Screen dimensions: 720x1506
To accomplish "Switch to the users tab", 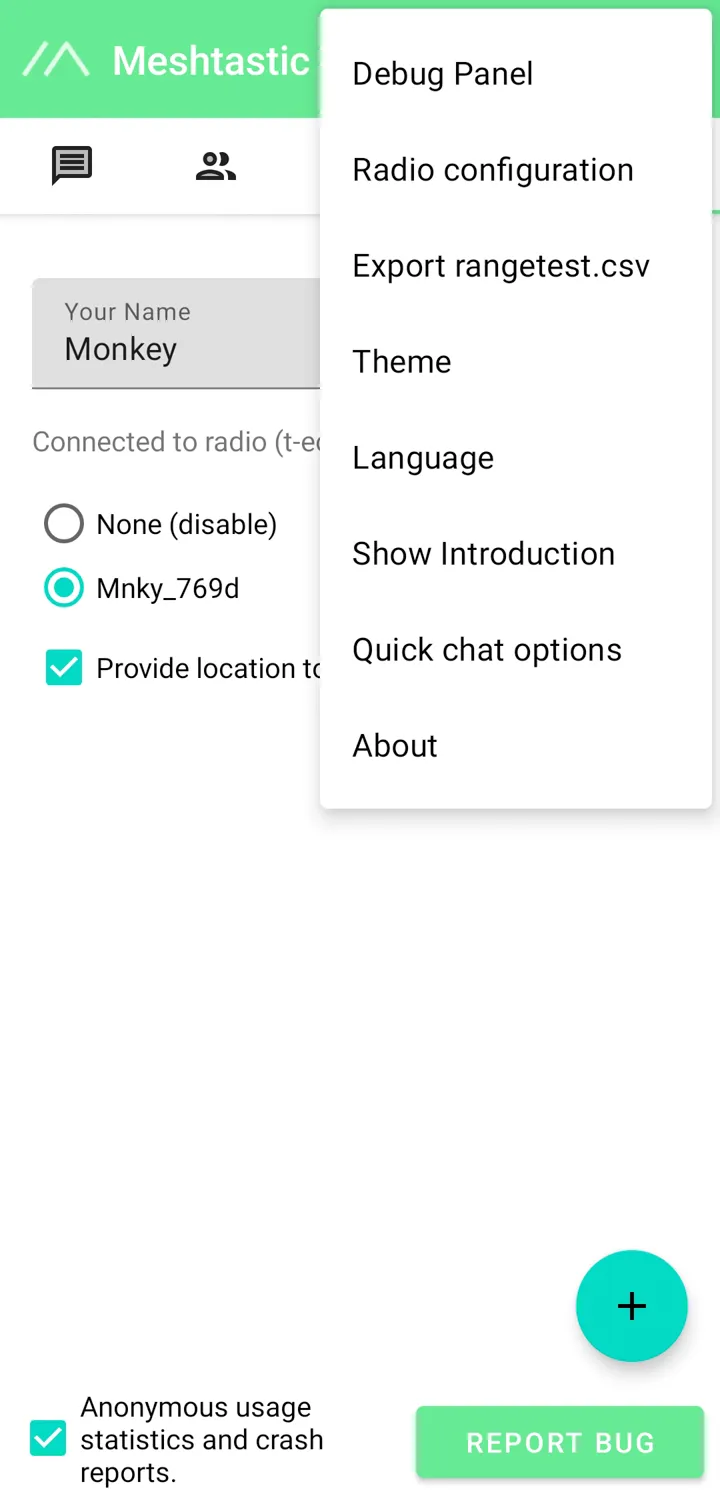I will pos(216,166).
